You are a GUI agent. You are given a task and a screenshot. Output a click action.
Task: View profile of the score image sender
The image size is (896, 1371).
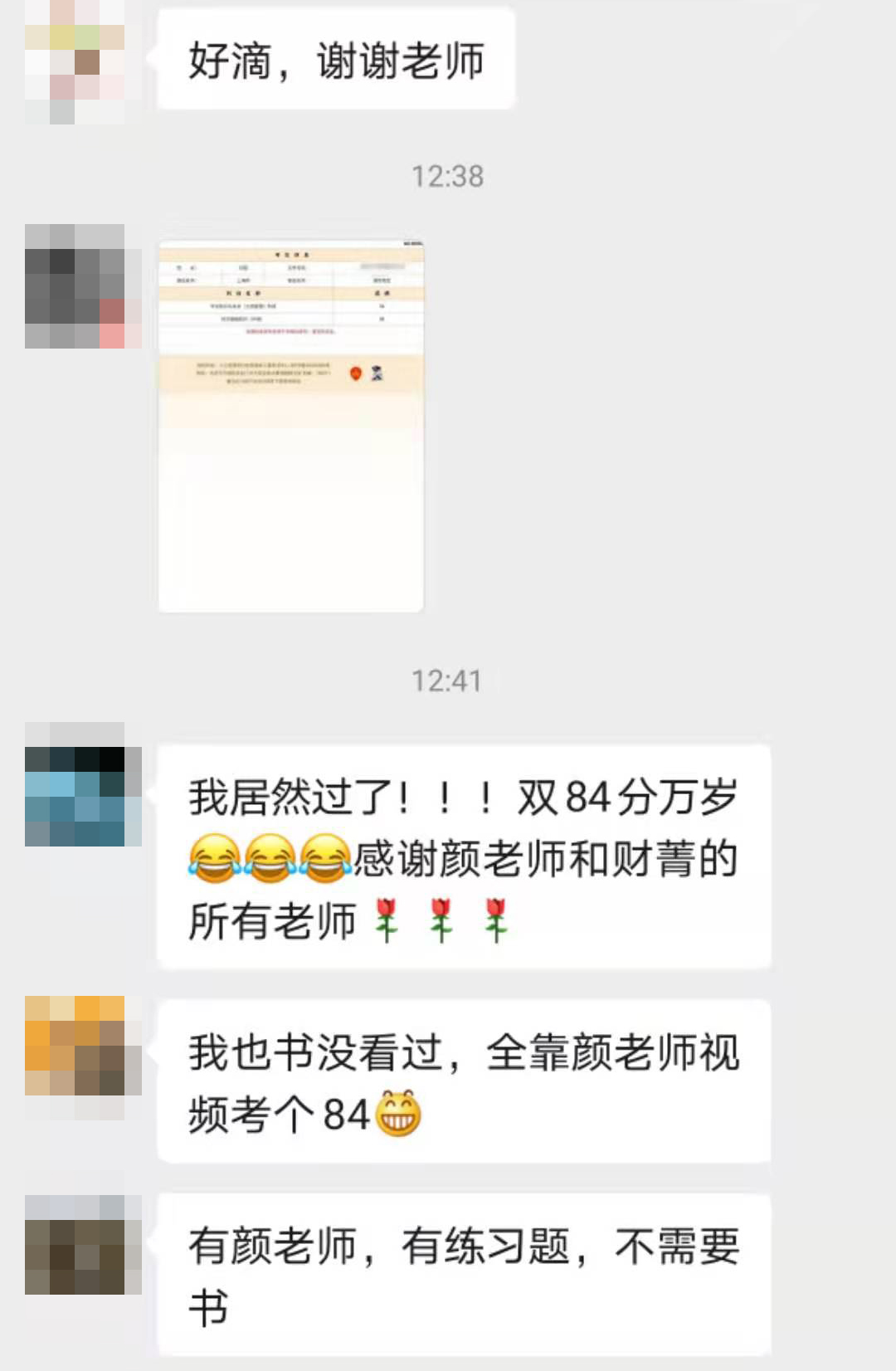(82, 286)
